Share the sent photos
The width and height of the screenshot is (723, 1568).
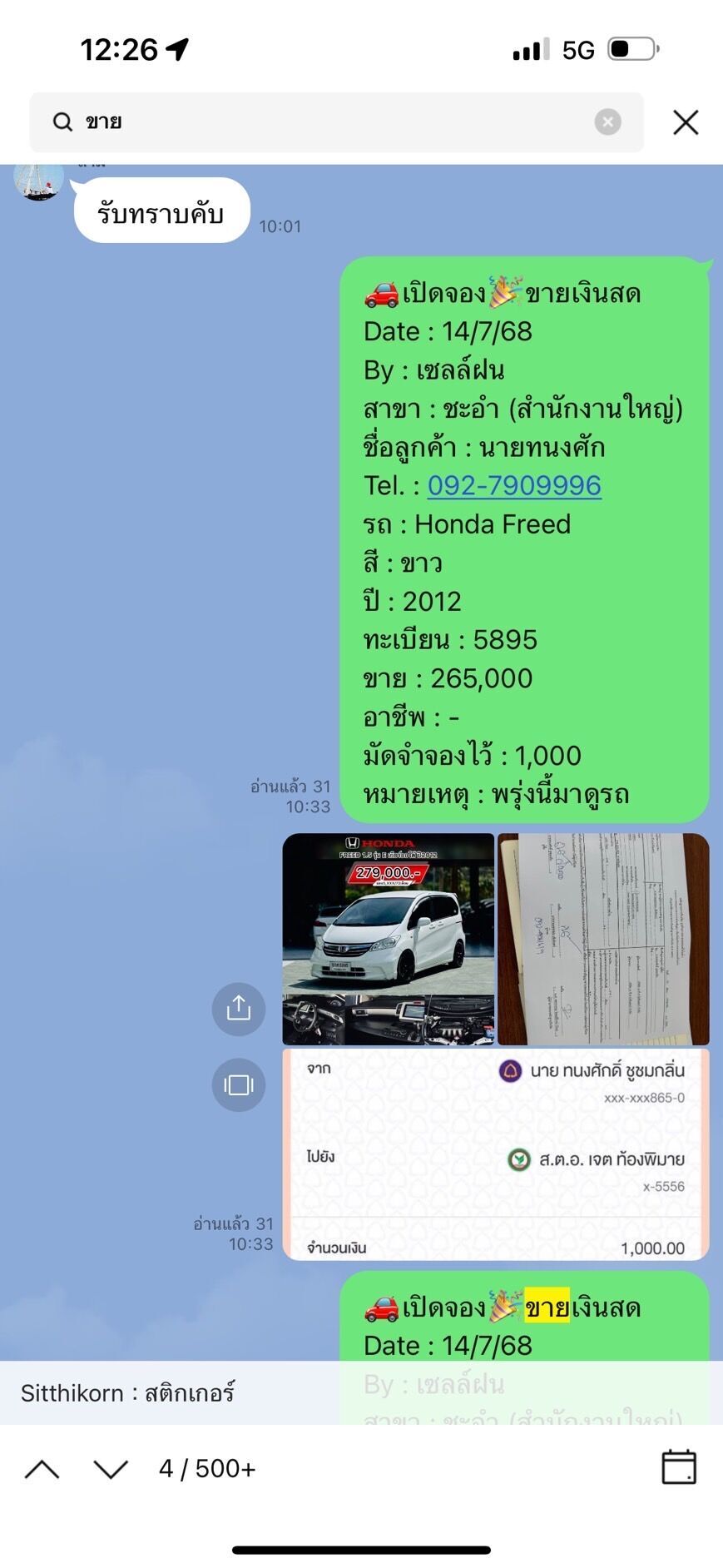(238, 1009)
